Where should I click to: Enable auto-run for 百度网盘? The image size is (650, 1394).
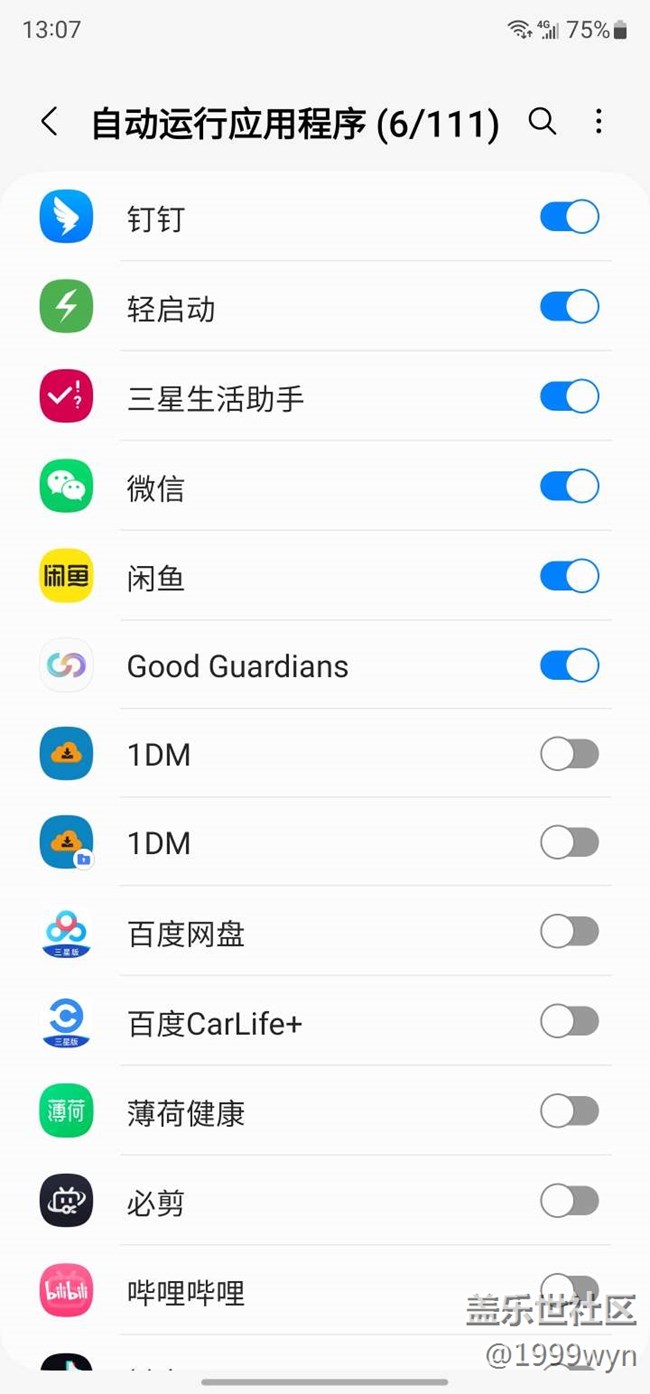569,933
